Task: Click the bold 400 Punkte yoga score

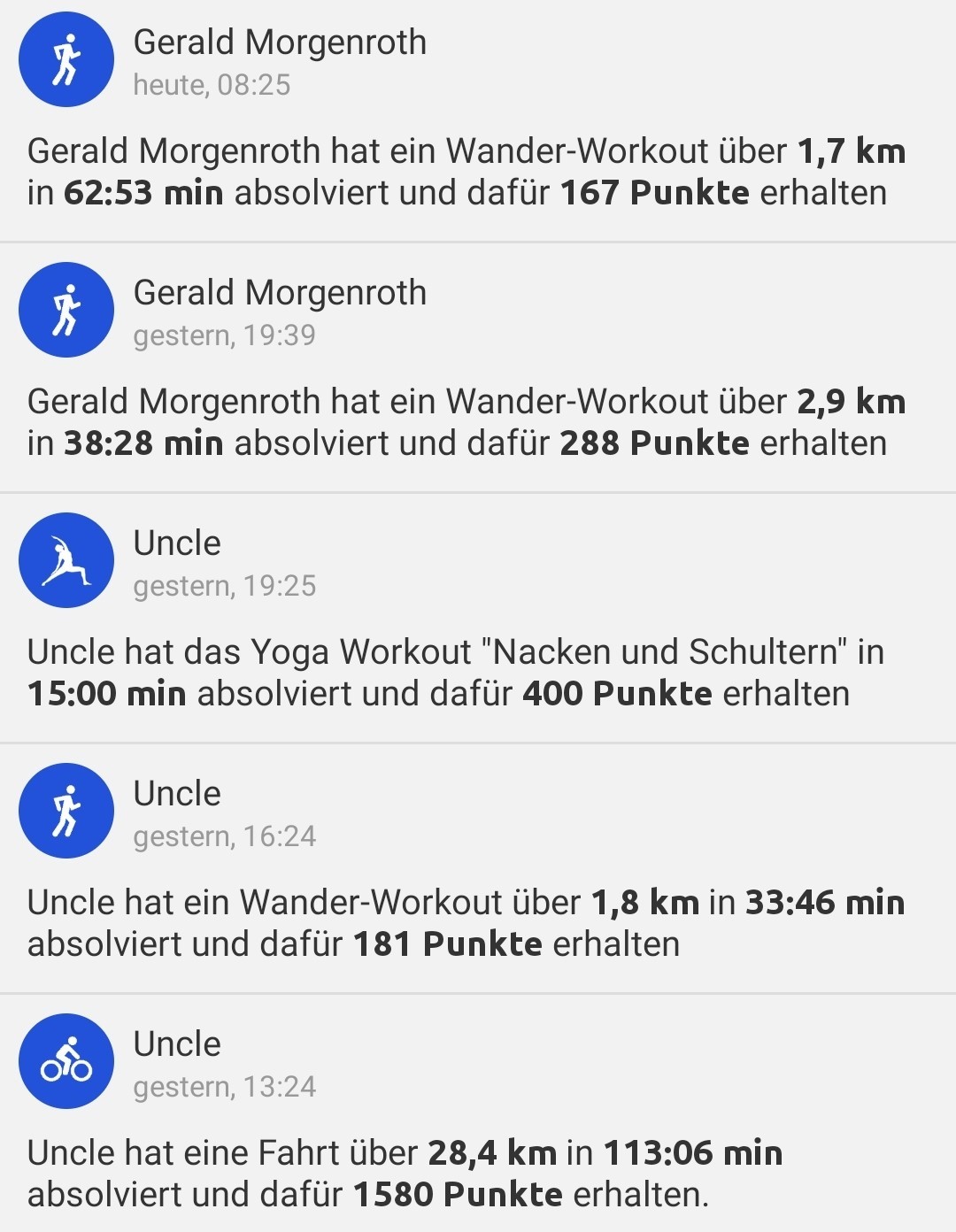Action: (617, 693)
